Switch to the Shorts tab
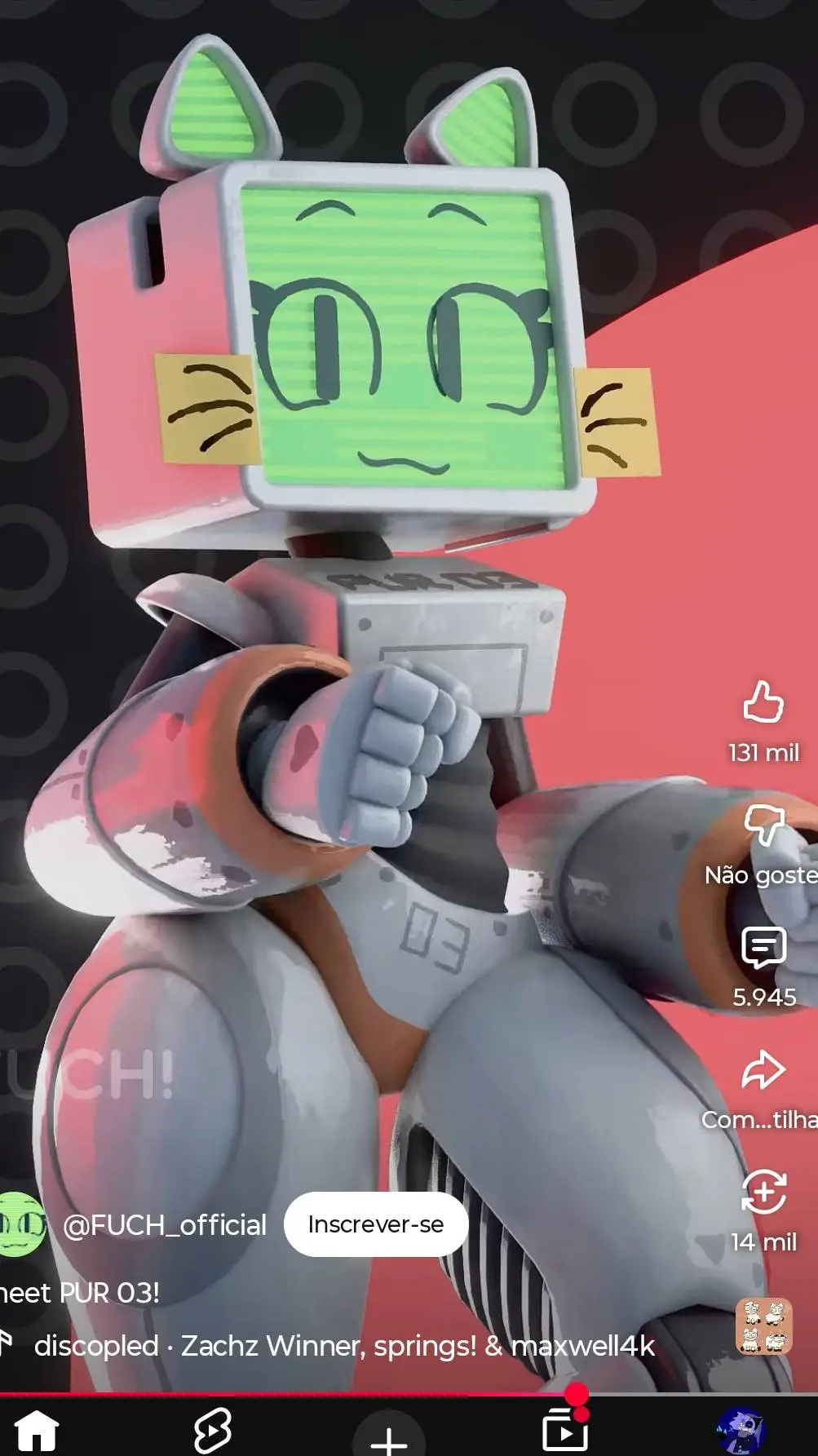Viewport: 818px width, 1456px height. [x=212, y=1432]
